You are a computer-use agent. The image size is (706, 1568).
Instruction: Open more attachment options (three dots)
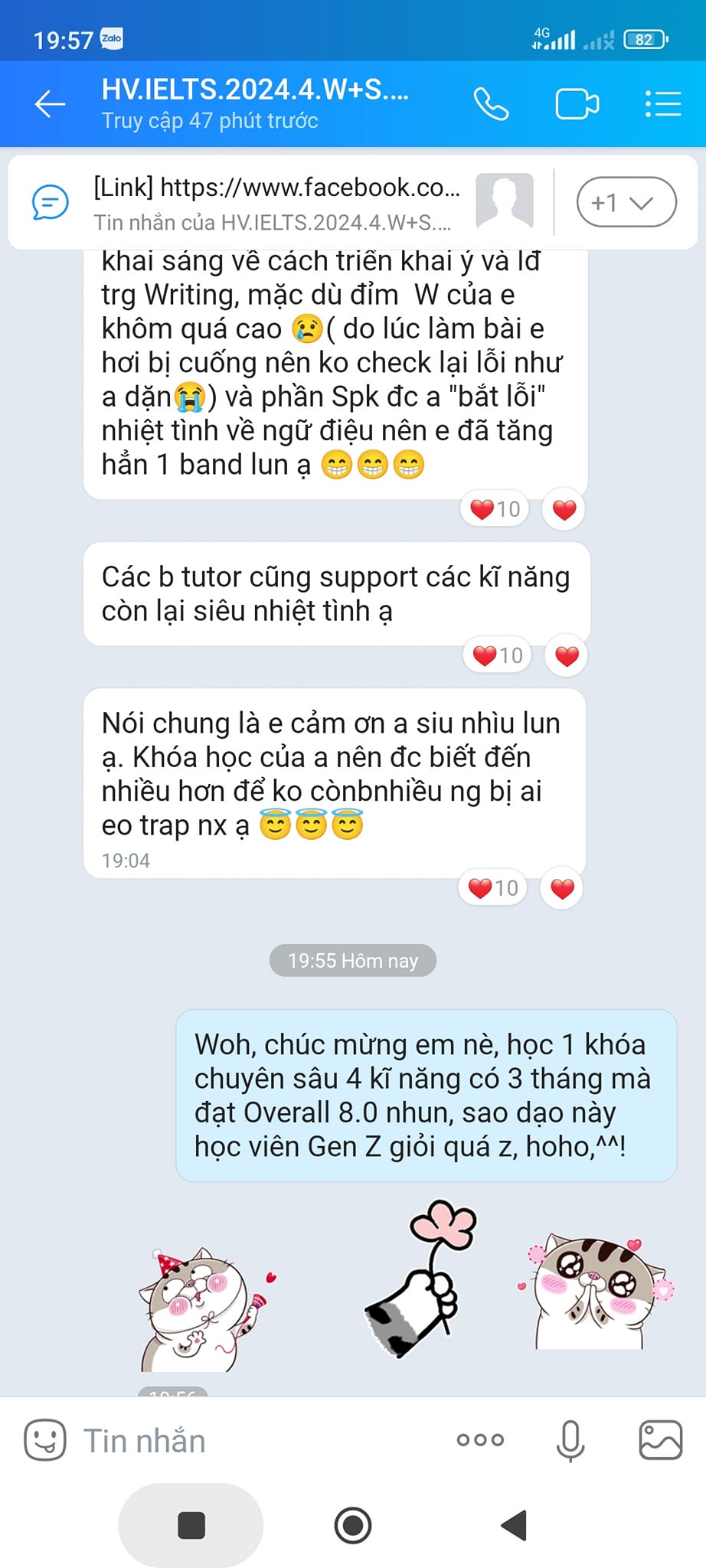[x=480, y=1440]
